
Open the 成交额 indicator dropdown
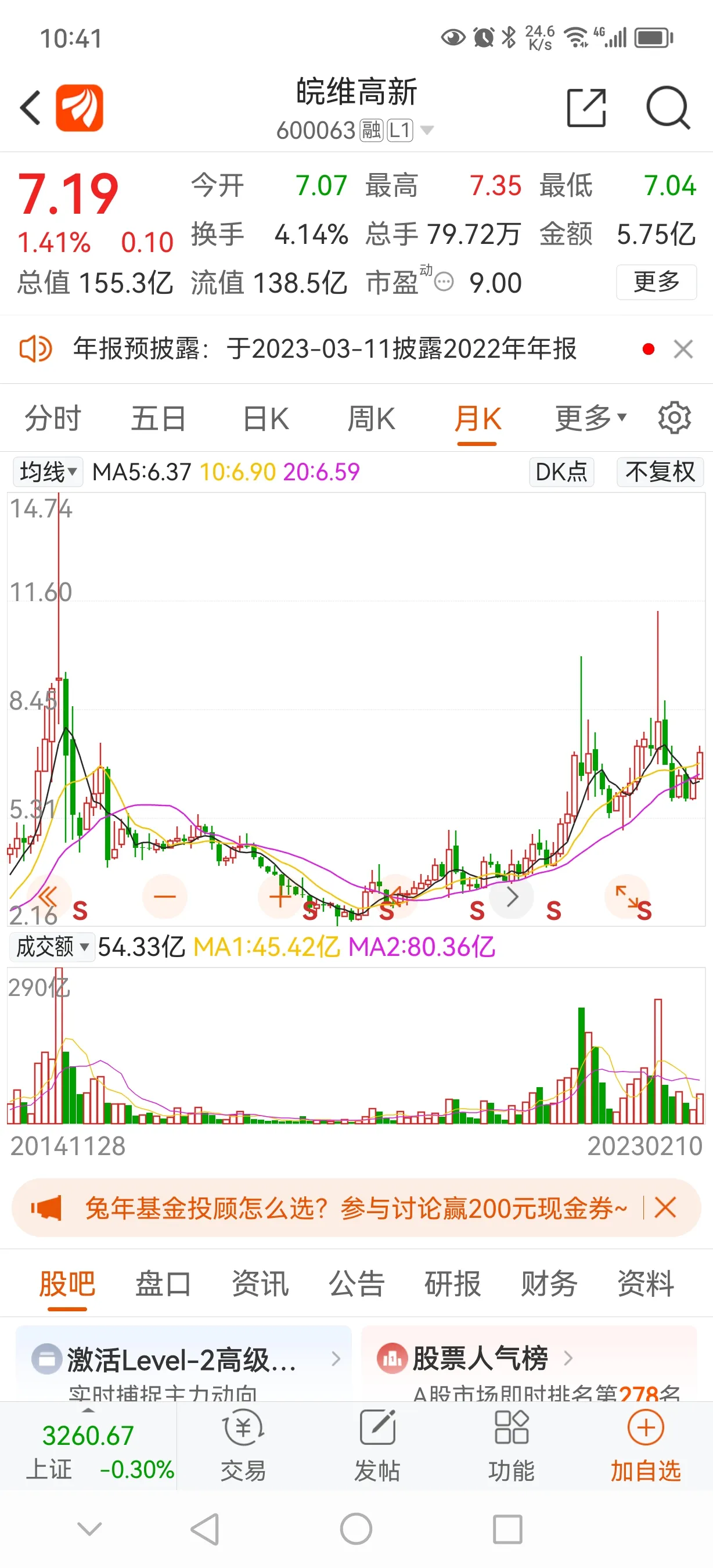pyautogui.click(x=52, y=947)
